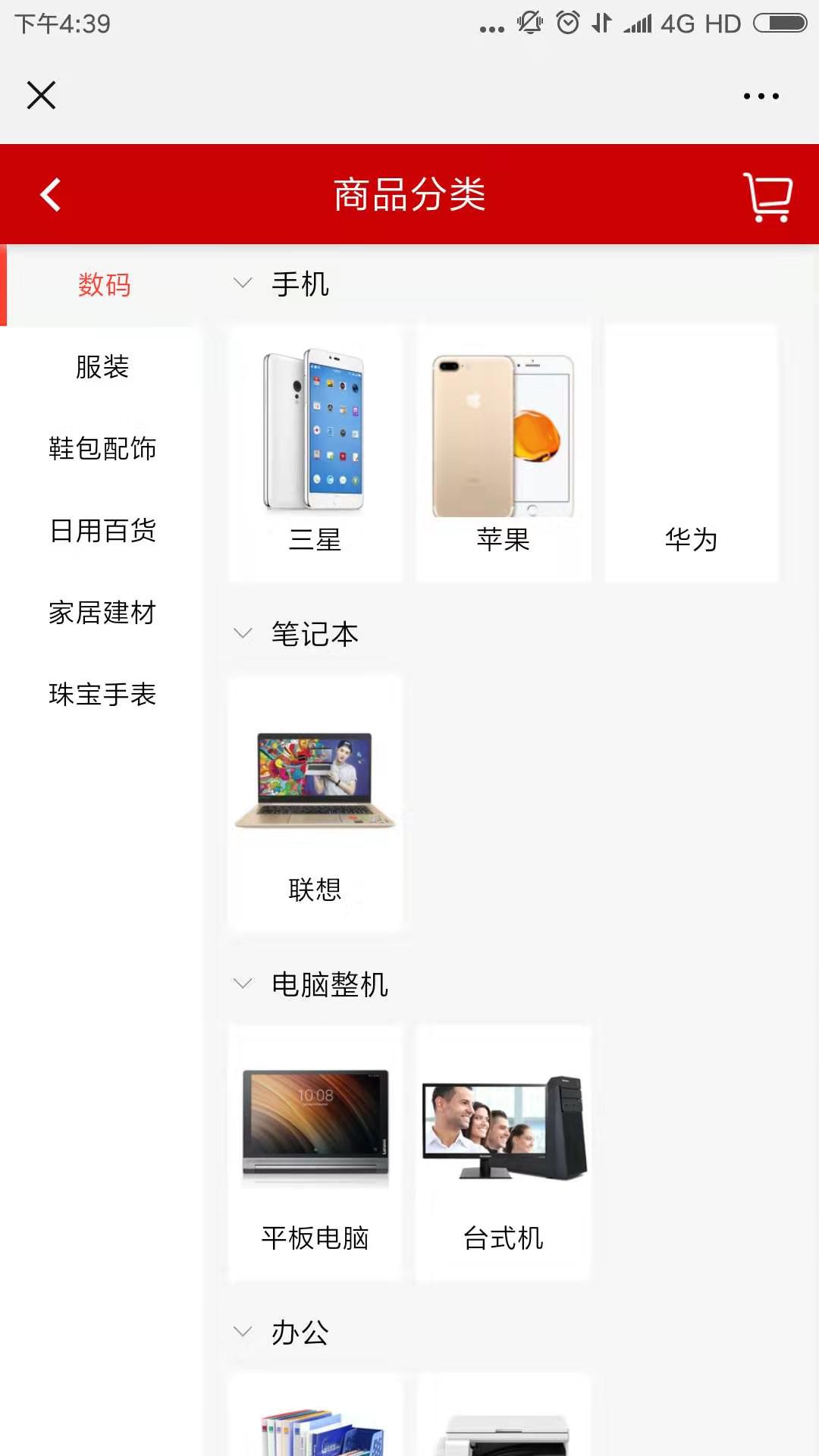Switch to the 服装 category
Viewport: 819px width, 1456px height.
[102, 367]
